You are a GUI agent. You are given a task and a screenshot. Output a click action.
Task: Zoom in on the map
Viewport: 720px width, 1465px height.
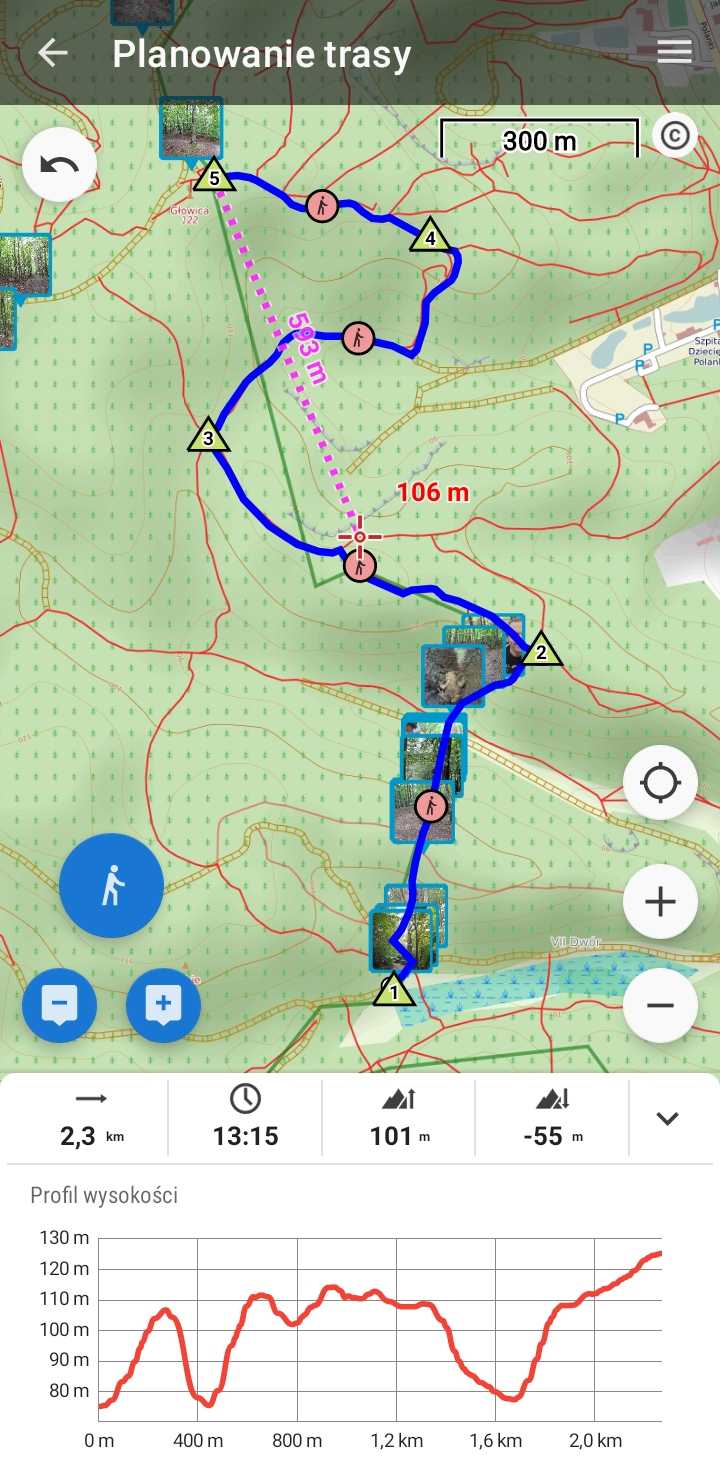coord(660,902)
